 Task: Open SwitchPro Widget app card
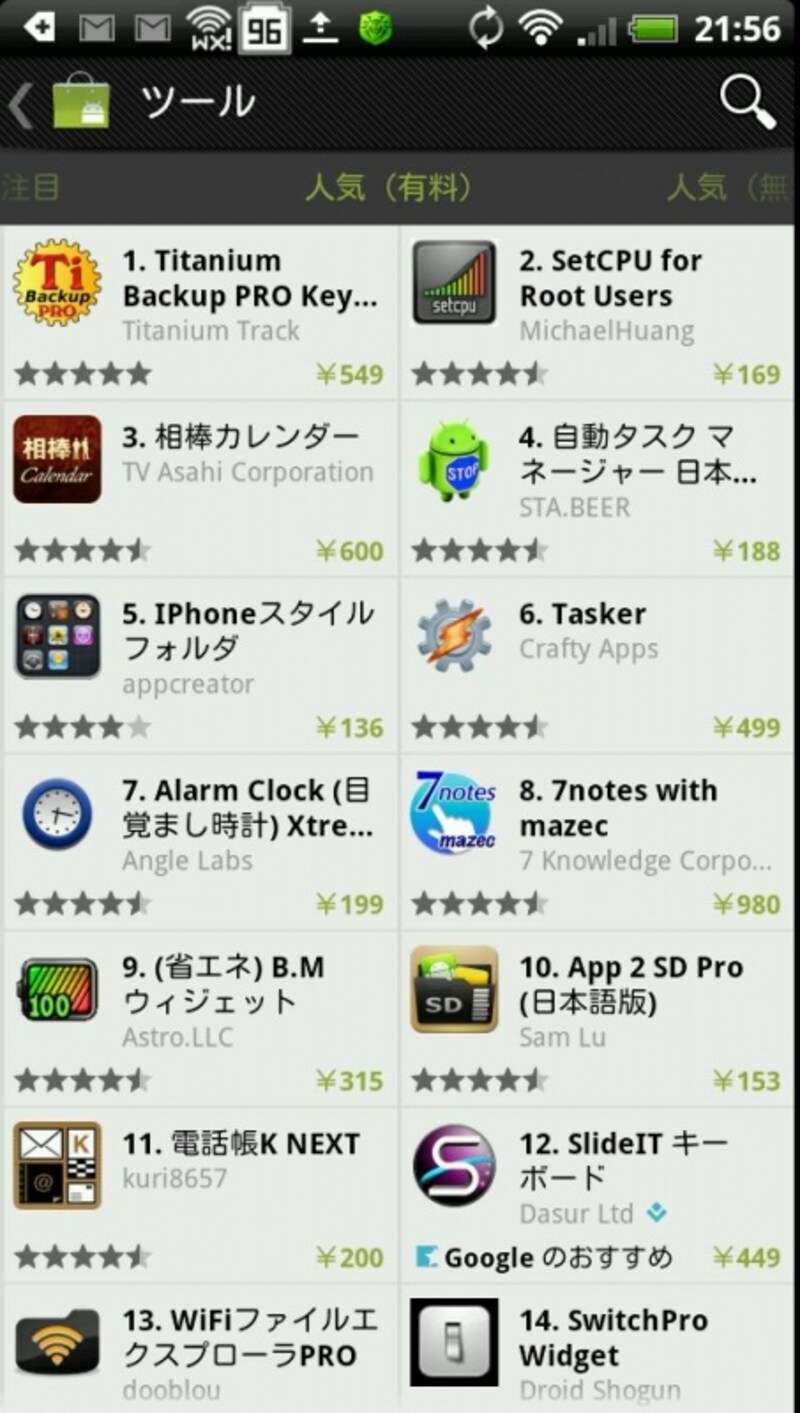(598, 1350)
